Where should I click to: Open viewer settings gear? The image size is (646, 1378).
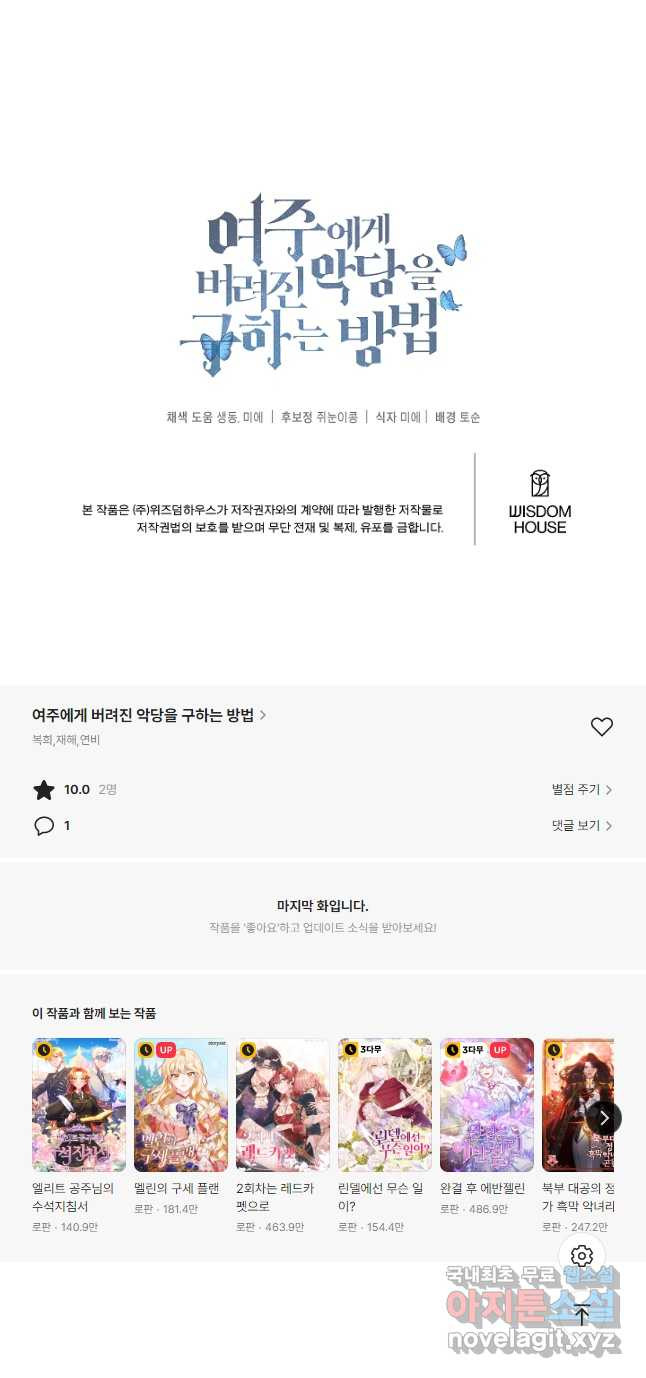click(582, 1256)
